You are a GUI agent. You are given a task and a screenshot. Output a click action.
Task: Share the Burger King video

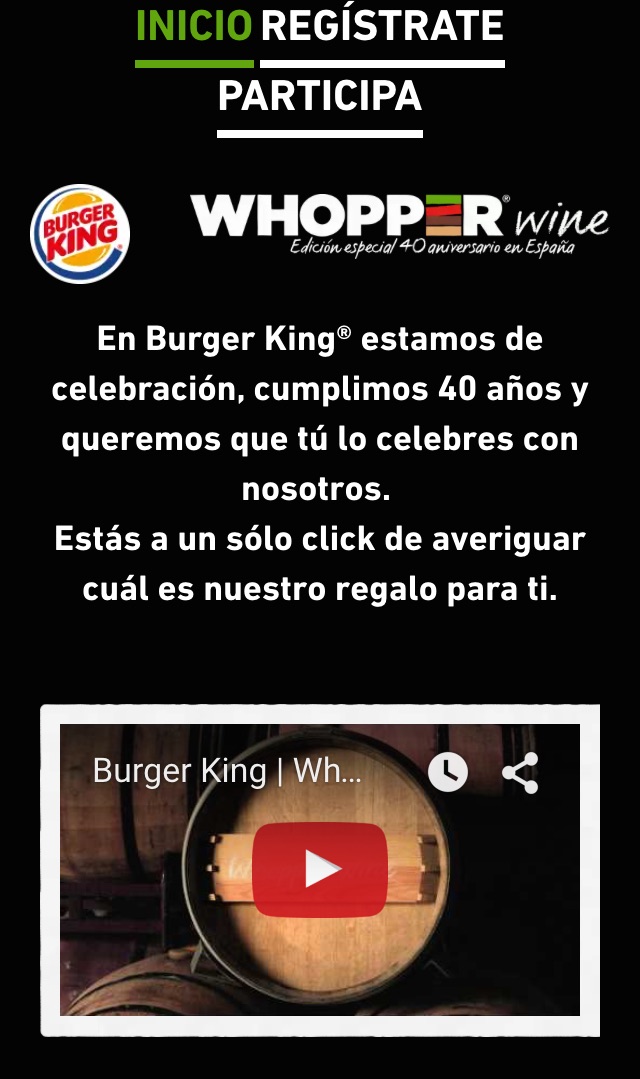520,773
